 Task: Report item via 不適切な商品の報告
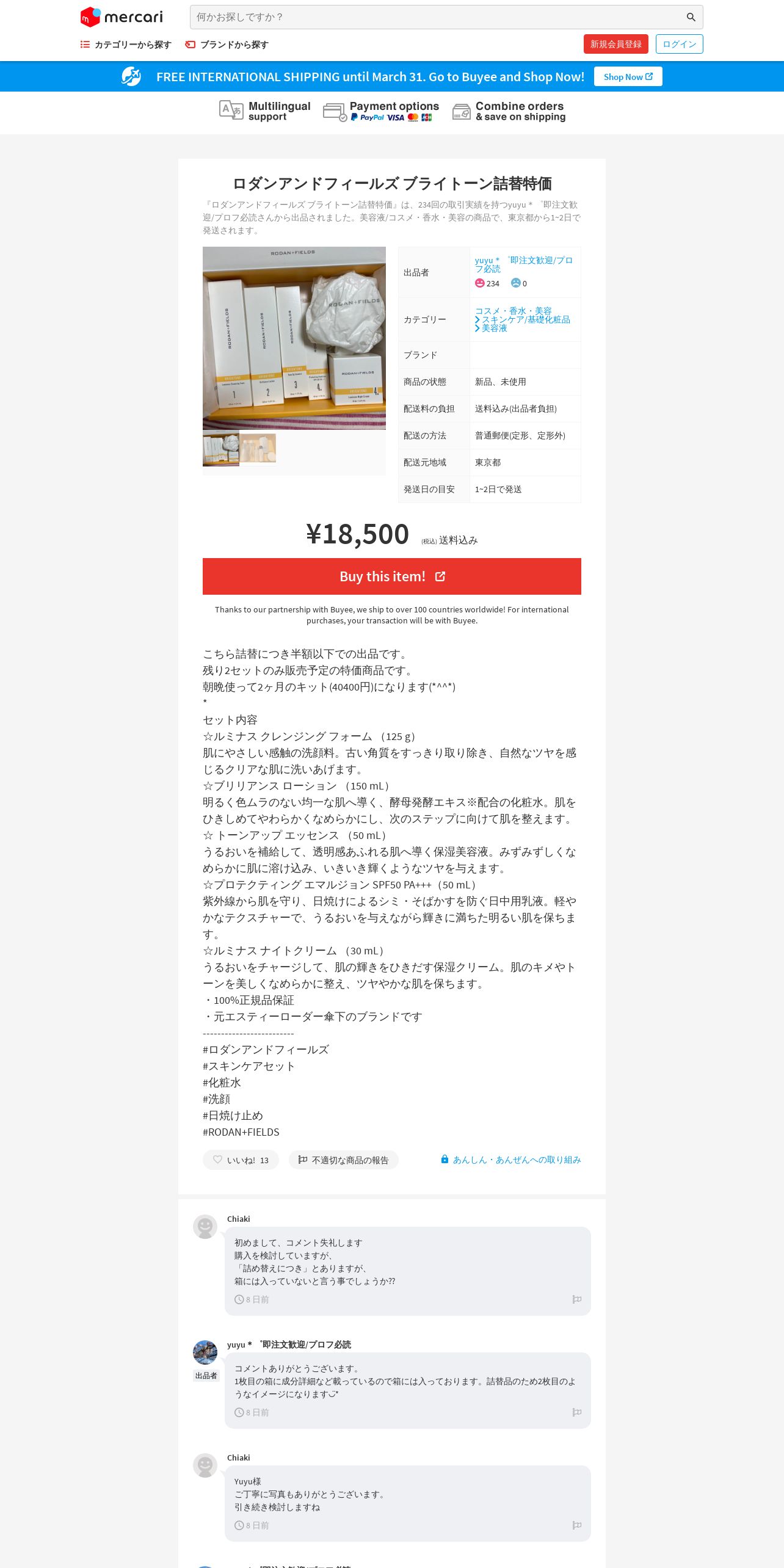344,1160
